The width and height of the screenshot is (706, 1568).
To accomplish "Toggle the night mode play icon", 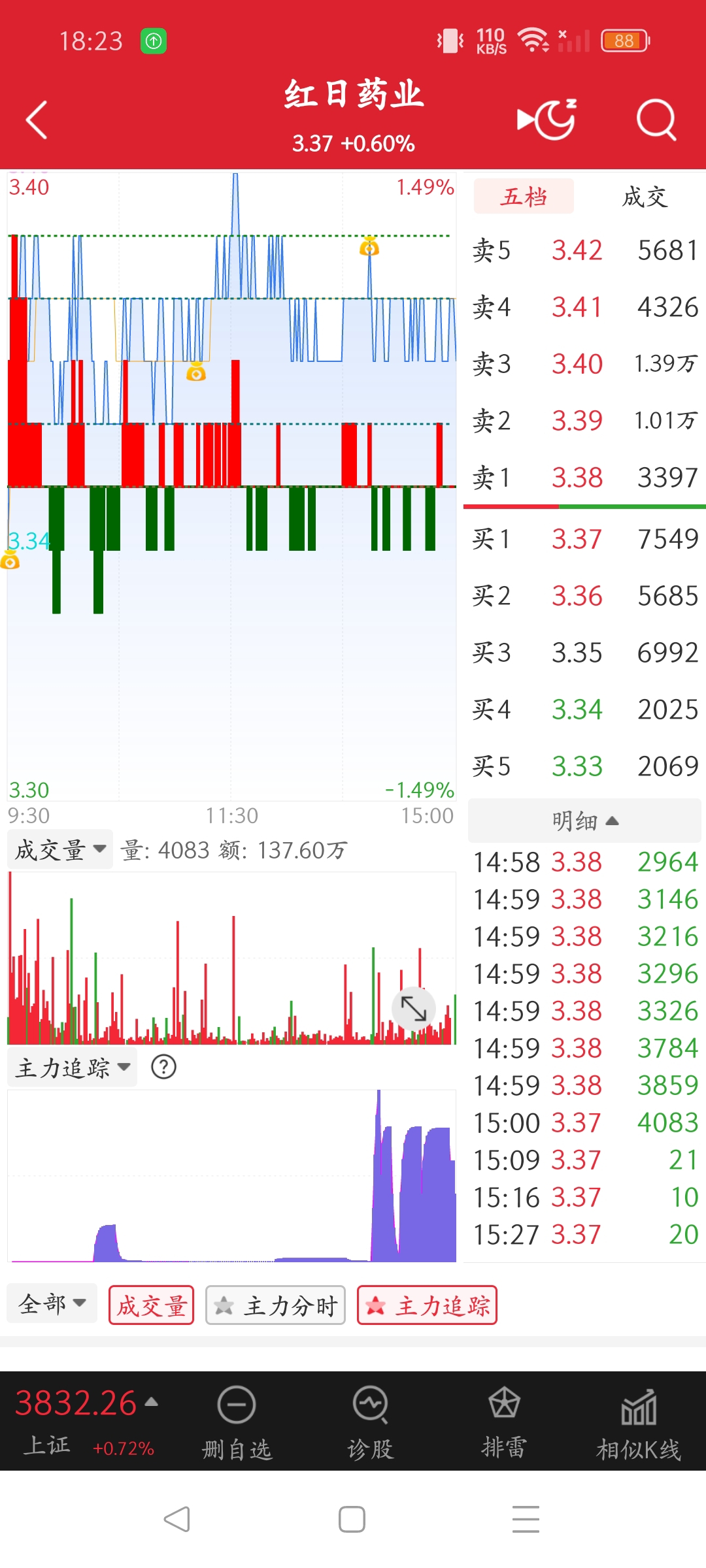I will [x=546, y=119].
